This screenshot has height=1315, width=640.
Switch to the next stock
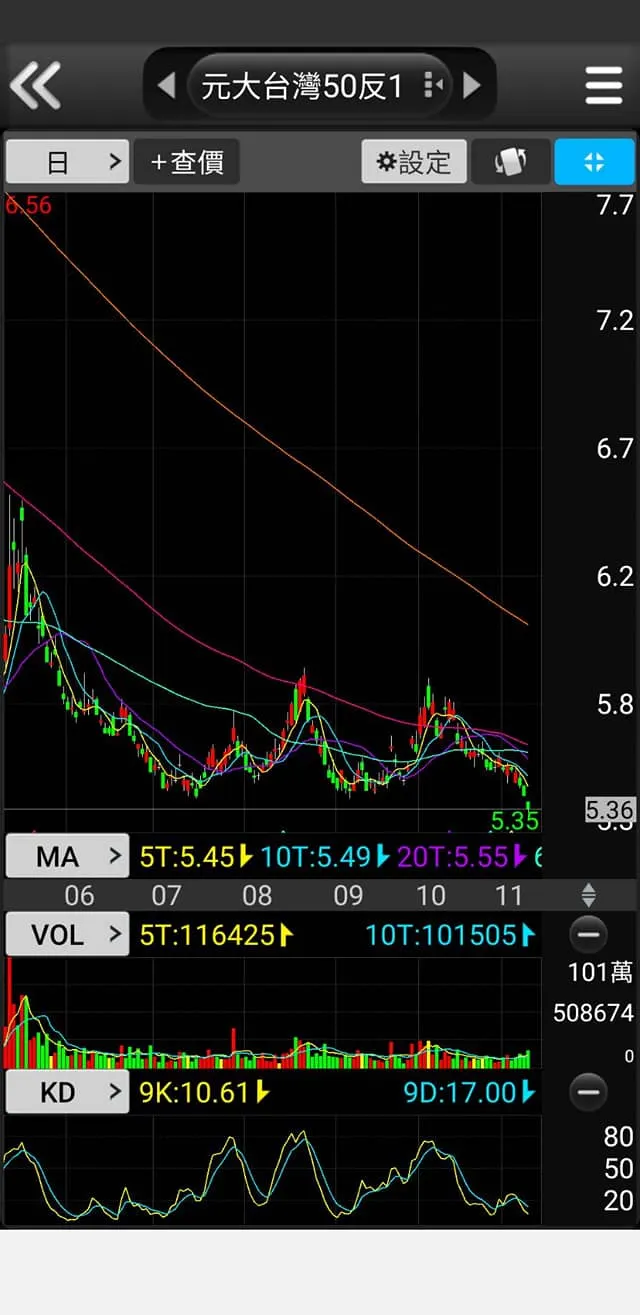tap(472, 85)
